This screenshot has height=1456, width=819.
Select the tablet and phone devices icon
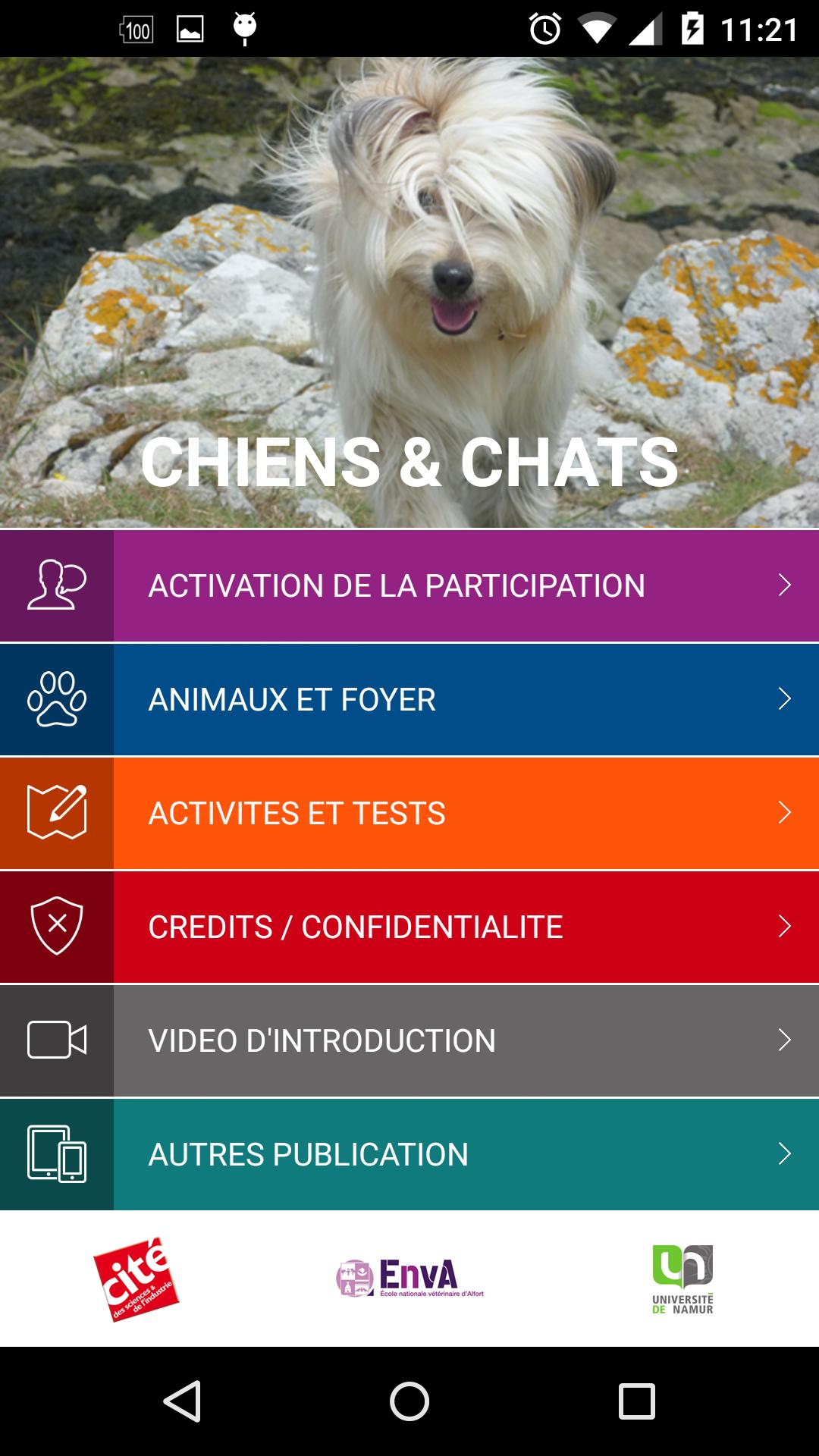(x=56, y=1153)
